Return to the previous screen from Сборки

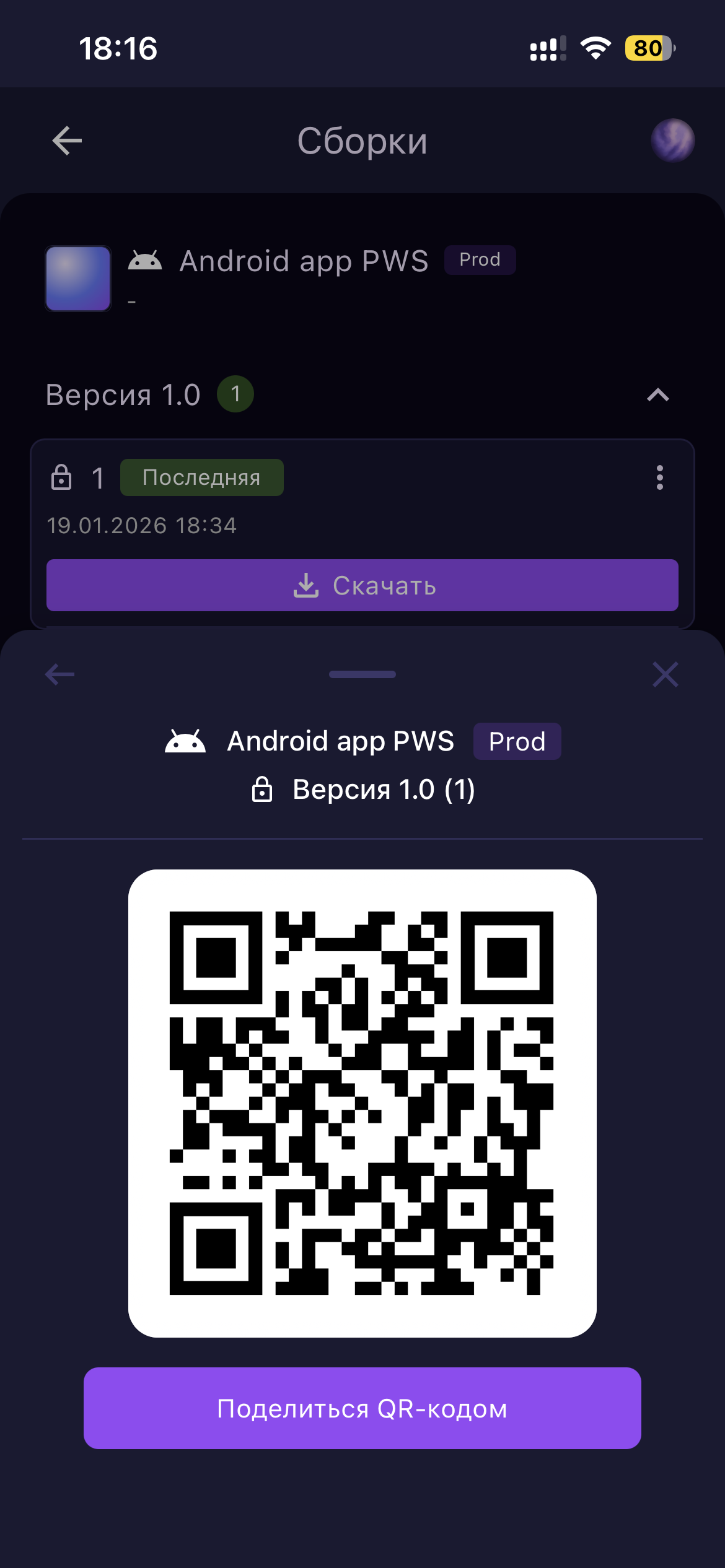point(67,141)
